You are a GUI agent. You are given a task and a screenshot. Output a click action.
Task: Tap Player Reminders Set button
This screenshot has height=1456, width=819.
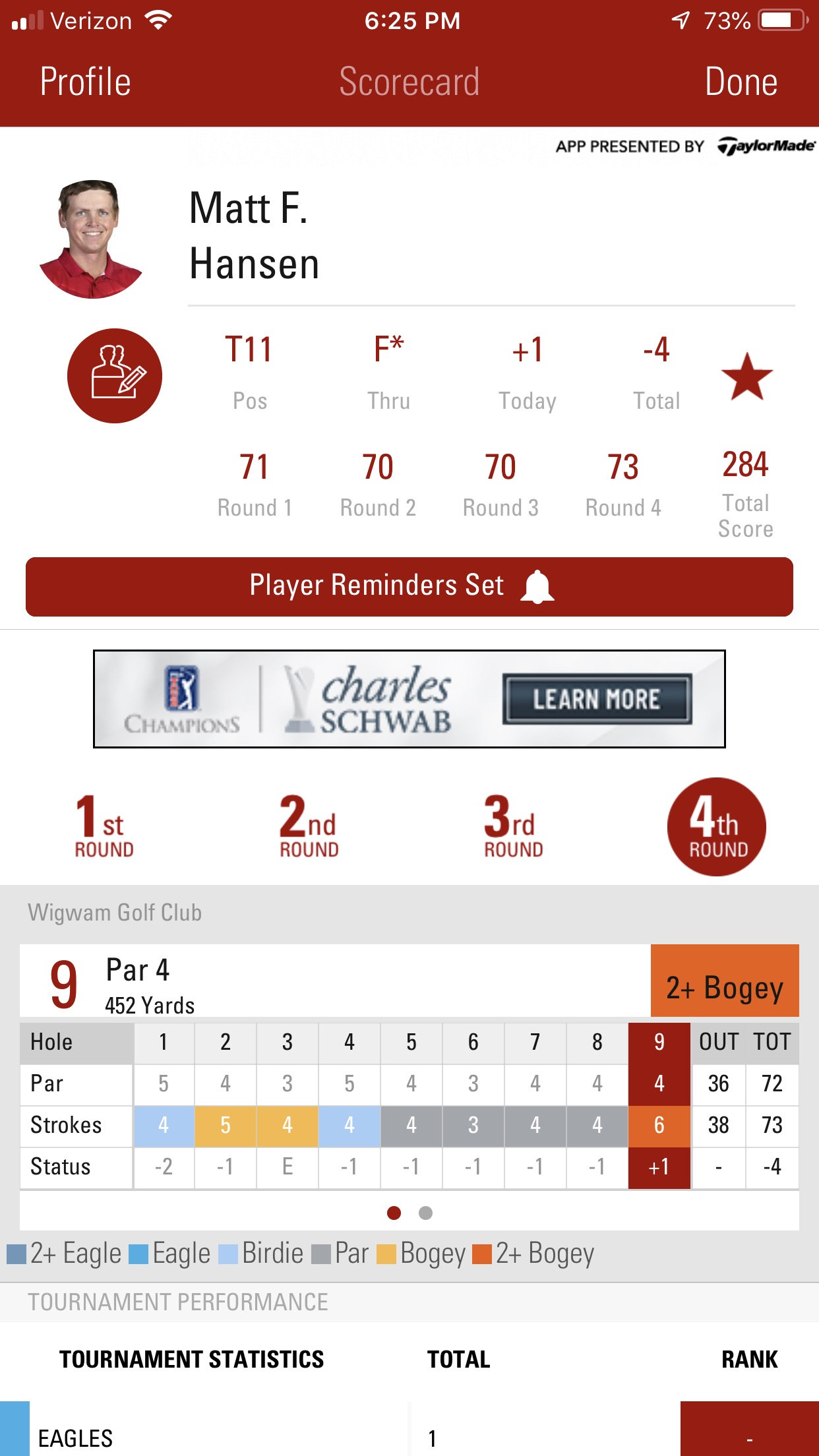(409, 586)
